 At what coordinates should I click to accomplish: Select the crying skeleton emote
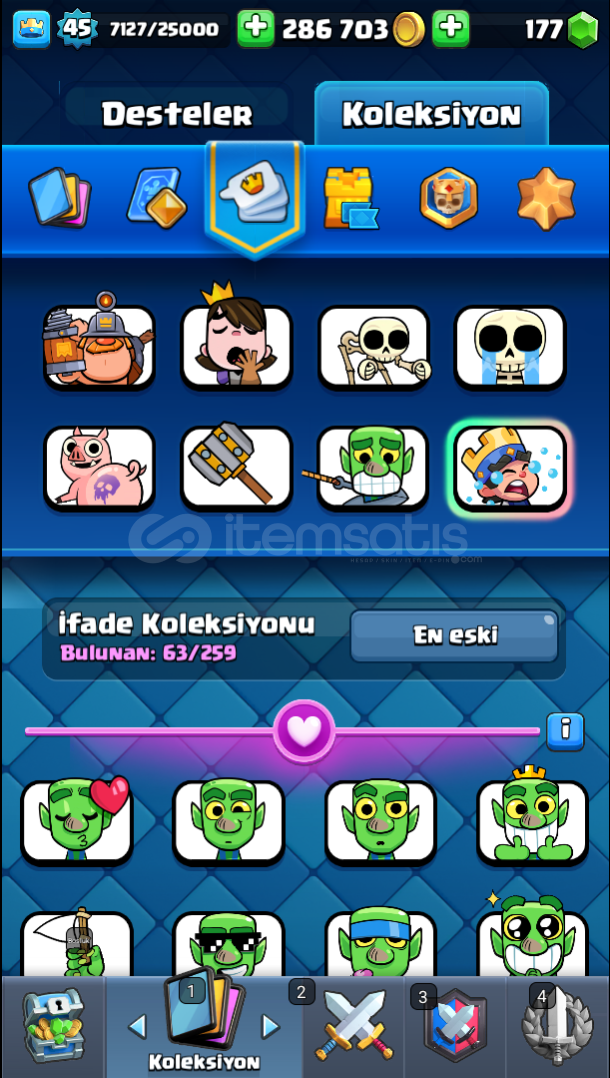pyautogui.click(x=510, y=346)
